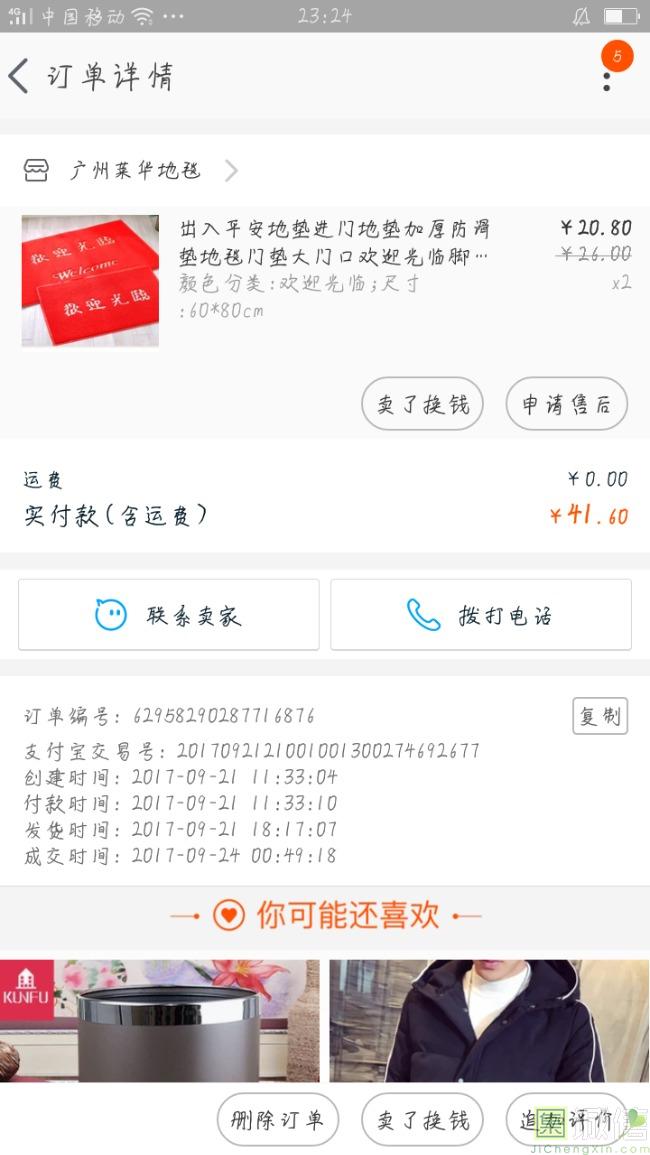Apply for after-sales with 申请售后
This screenshot has width=650, height=1155.
pyautogui.click(x=566, y=404)
